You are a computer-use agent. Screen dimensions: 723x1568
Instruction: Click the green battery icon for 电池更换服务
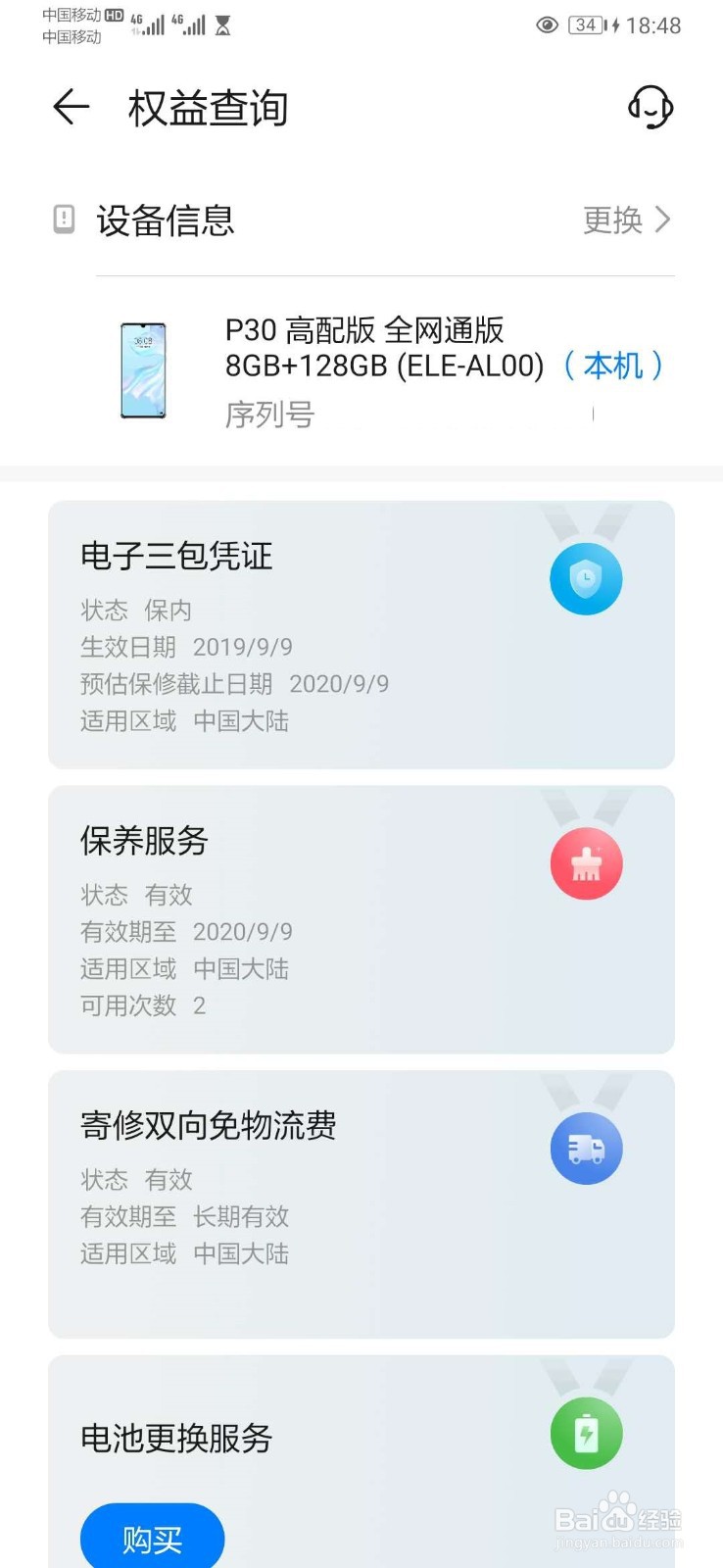point(586,1433)
